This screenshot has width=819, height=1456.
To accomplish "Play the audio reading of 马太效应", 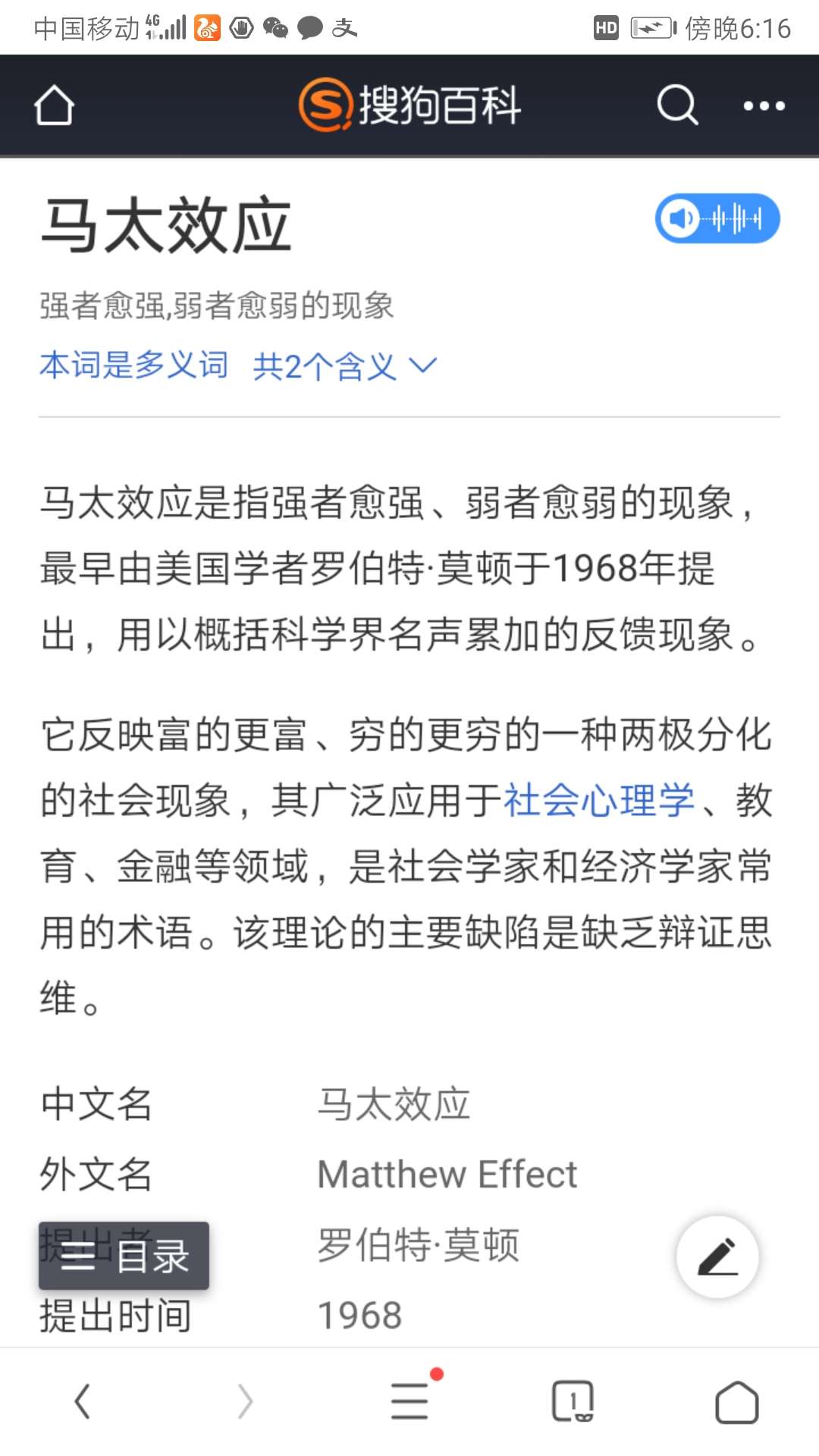I will [717, 218].
